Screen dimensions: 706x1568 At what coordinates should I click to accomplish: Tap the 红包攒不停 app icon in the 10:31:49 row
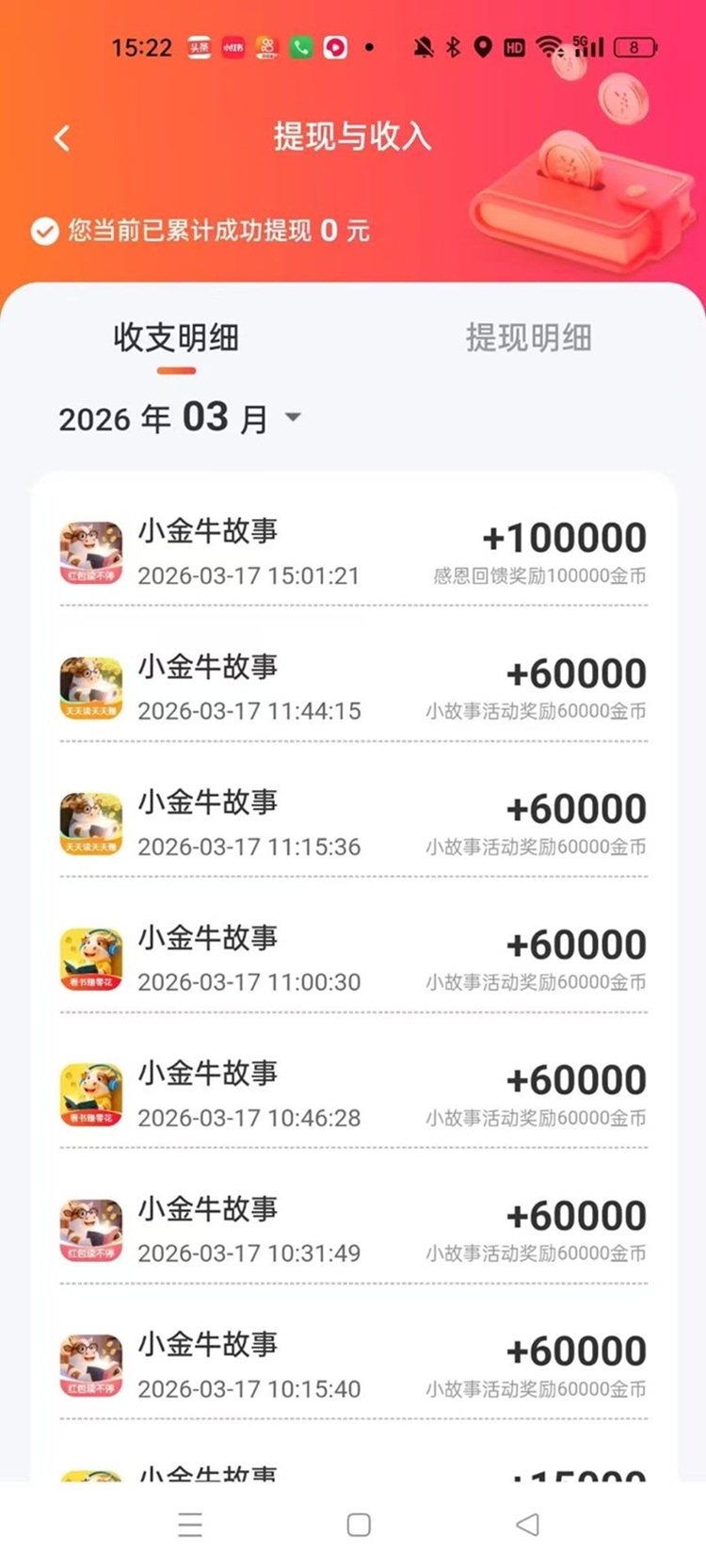pyautogui.click(x=89, y=1229)
